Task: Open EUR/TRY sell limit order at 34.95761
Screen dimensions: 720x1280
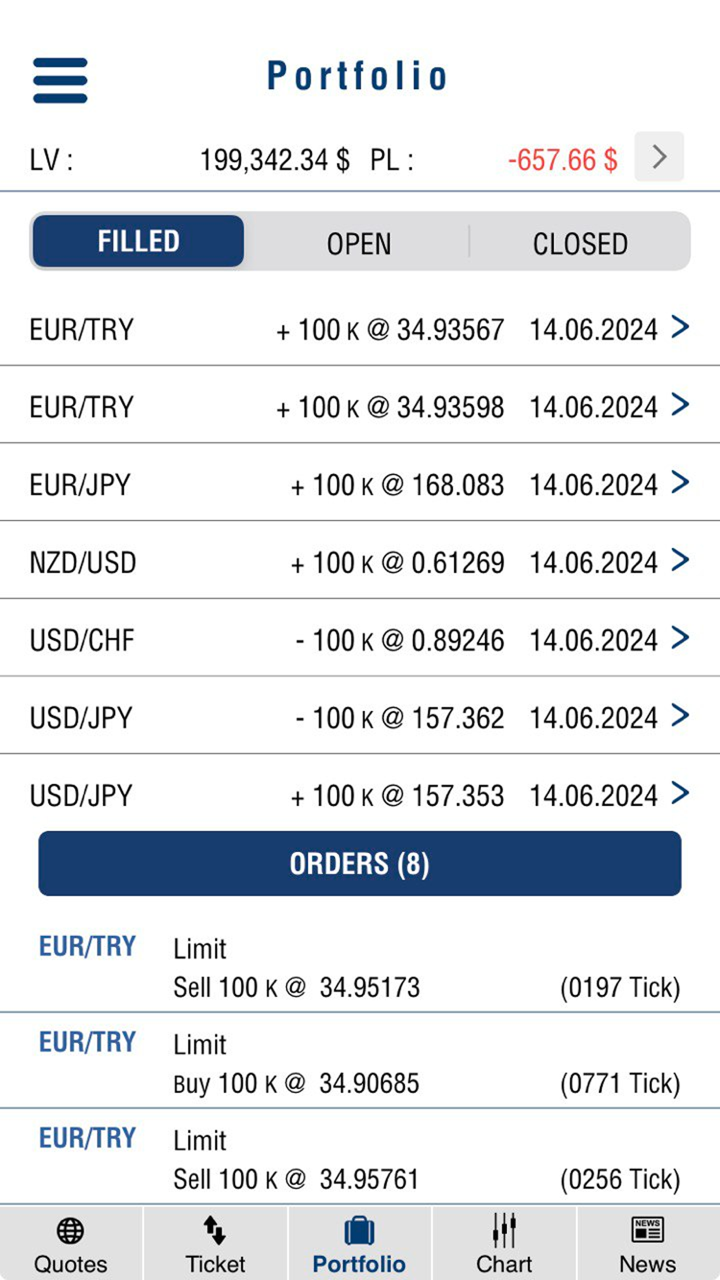Action: pyautogui.click(x=360, y=1159)
